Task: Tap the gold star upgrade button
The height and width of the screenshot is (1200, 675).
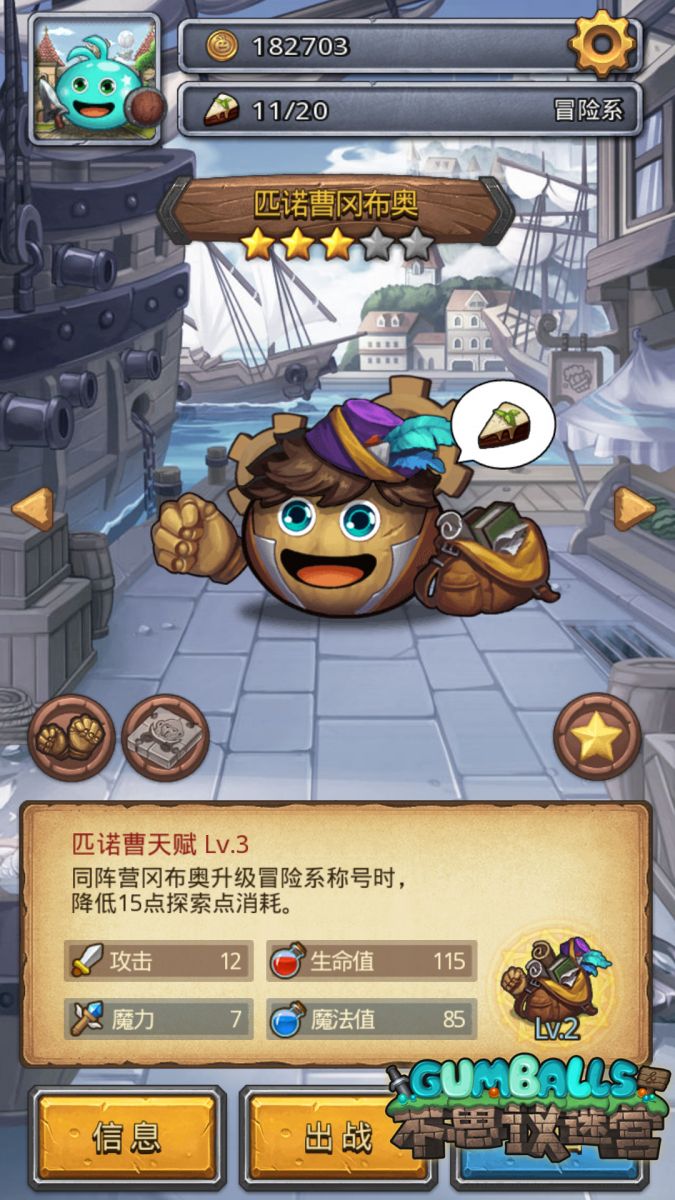Action: (597, 738)
